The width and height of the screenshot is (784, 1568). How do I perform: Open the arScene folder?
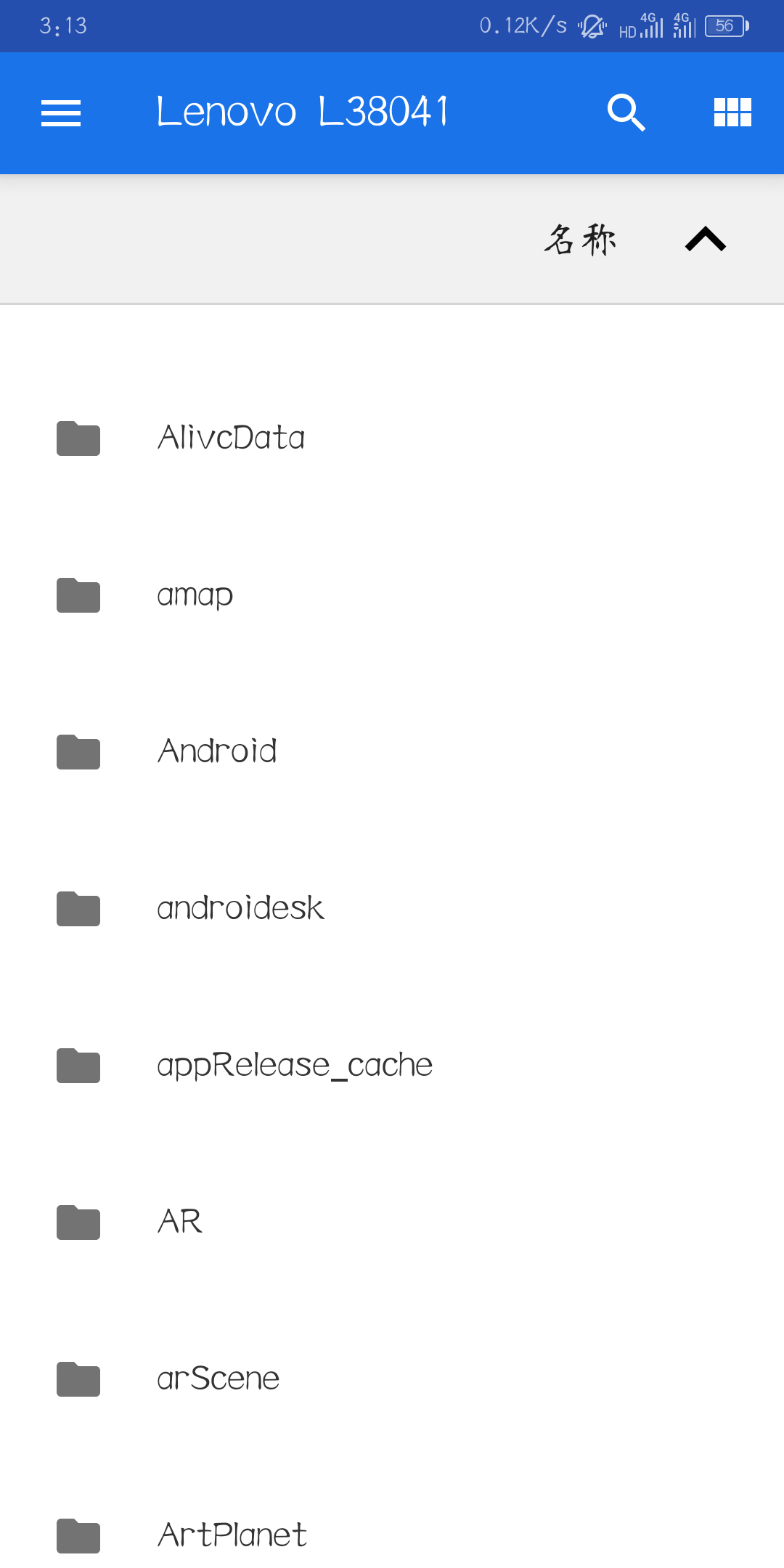(392, 1379)
